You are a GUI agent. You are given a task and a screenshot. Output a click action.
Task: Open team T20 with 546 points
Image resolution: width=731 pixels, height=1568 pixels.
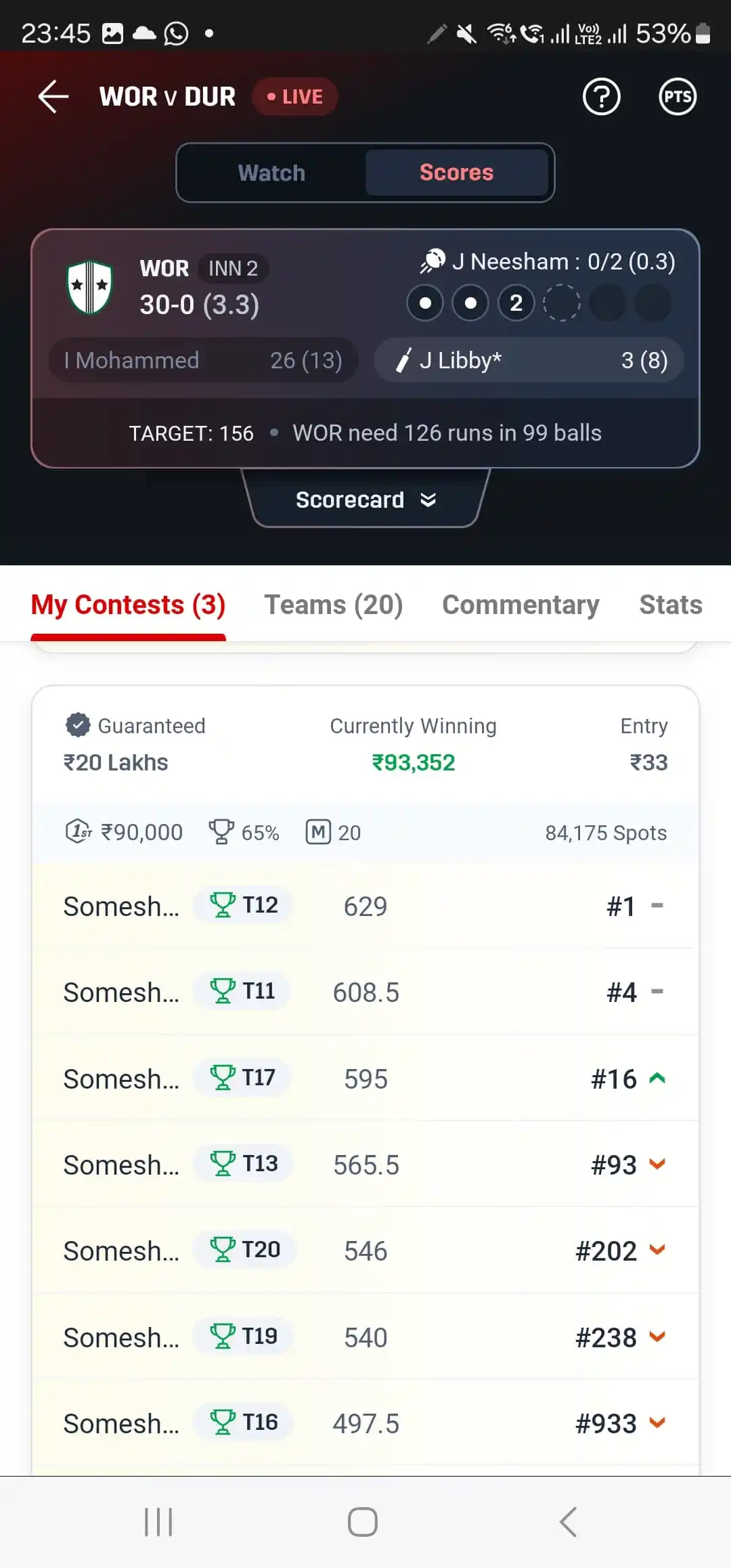(x=365, y=1250)
